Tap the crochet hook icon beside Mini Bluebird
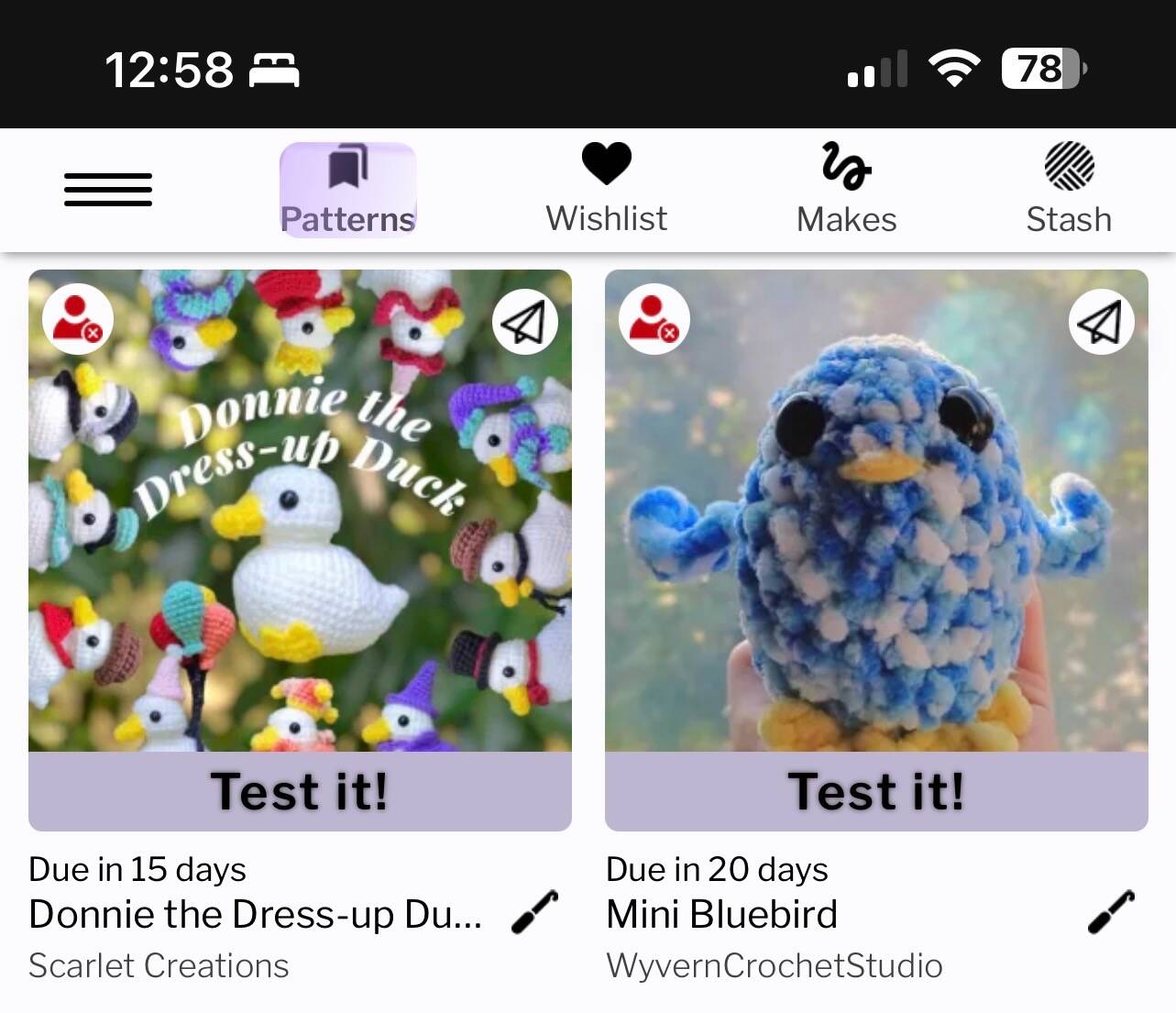The image size is (1176, 1013). pos(1111,911)
